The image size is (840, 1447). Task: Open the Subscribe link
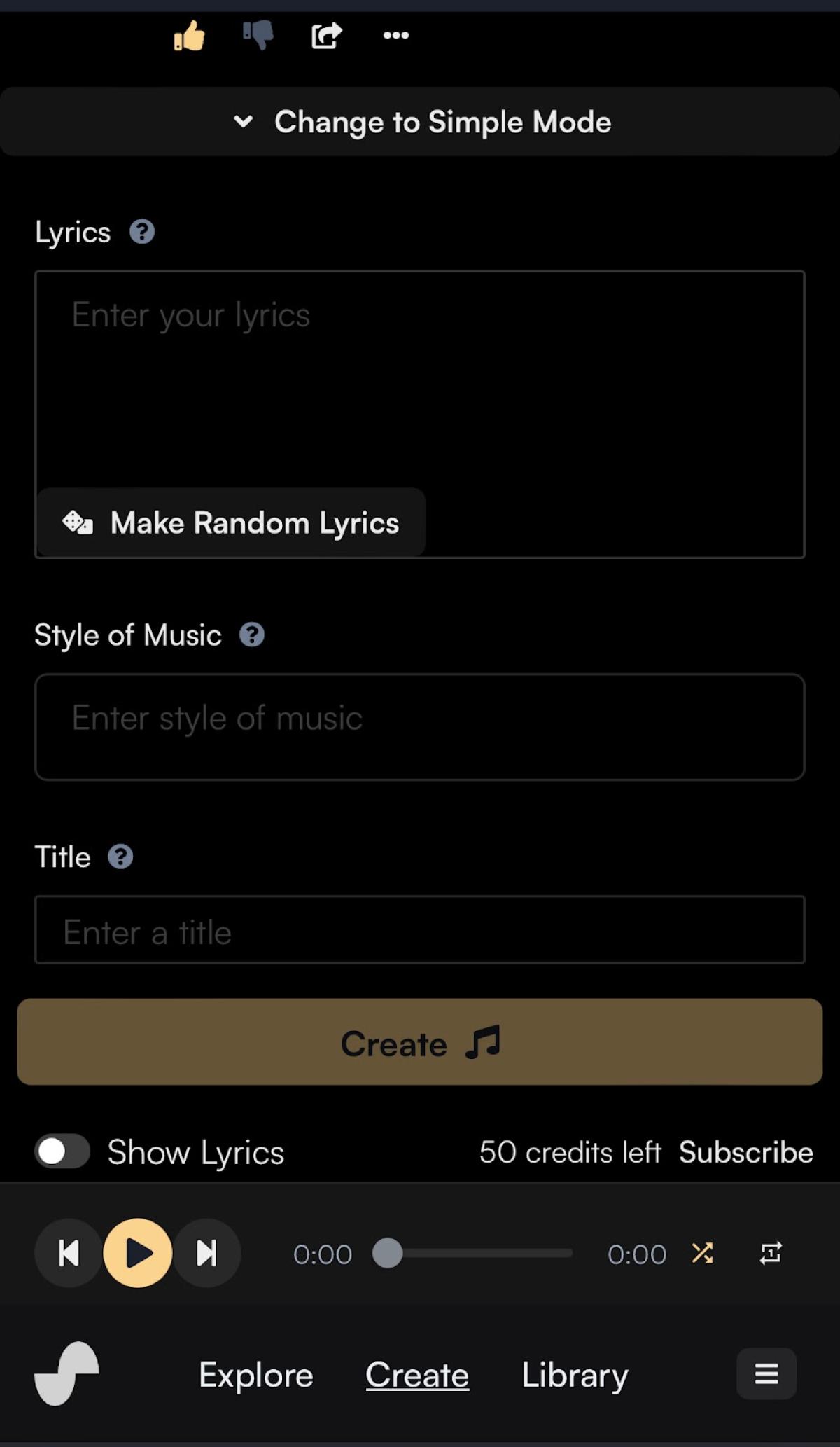(745, 1152)
